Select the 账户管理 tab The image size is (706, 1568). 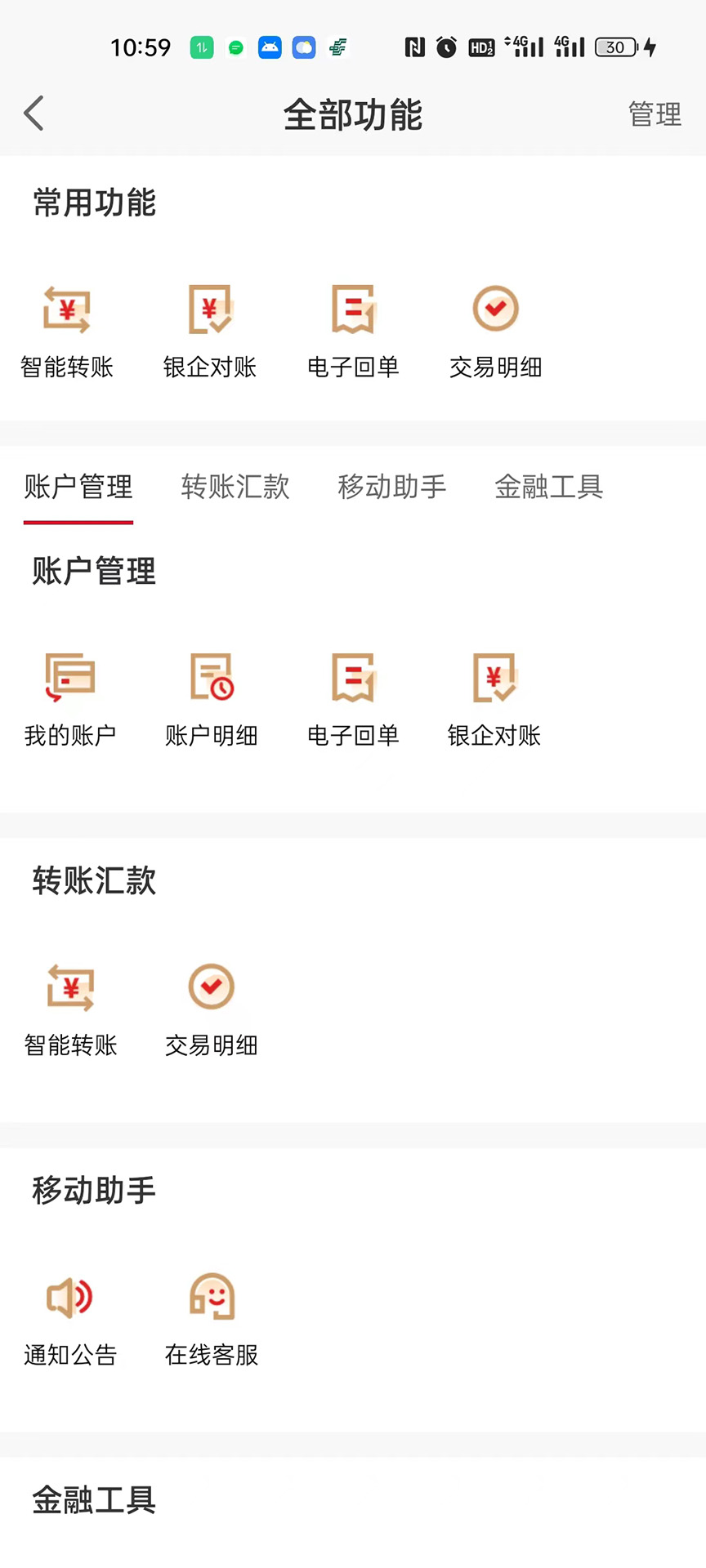tap(78, 487)
